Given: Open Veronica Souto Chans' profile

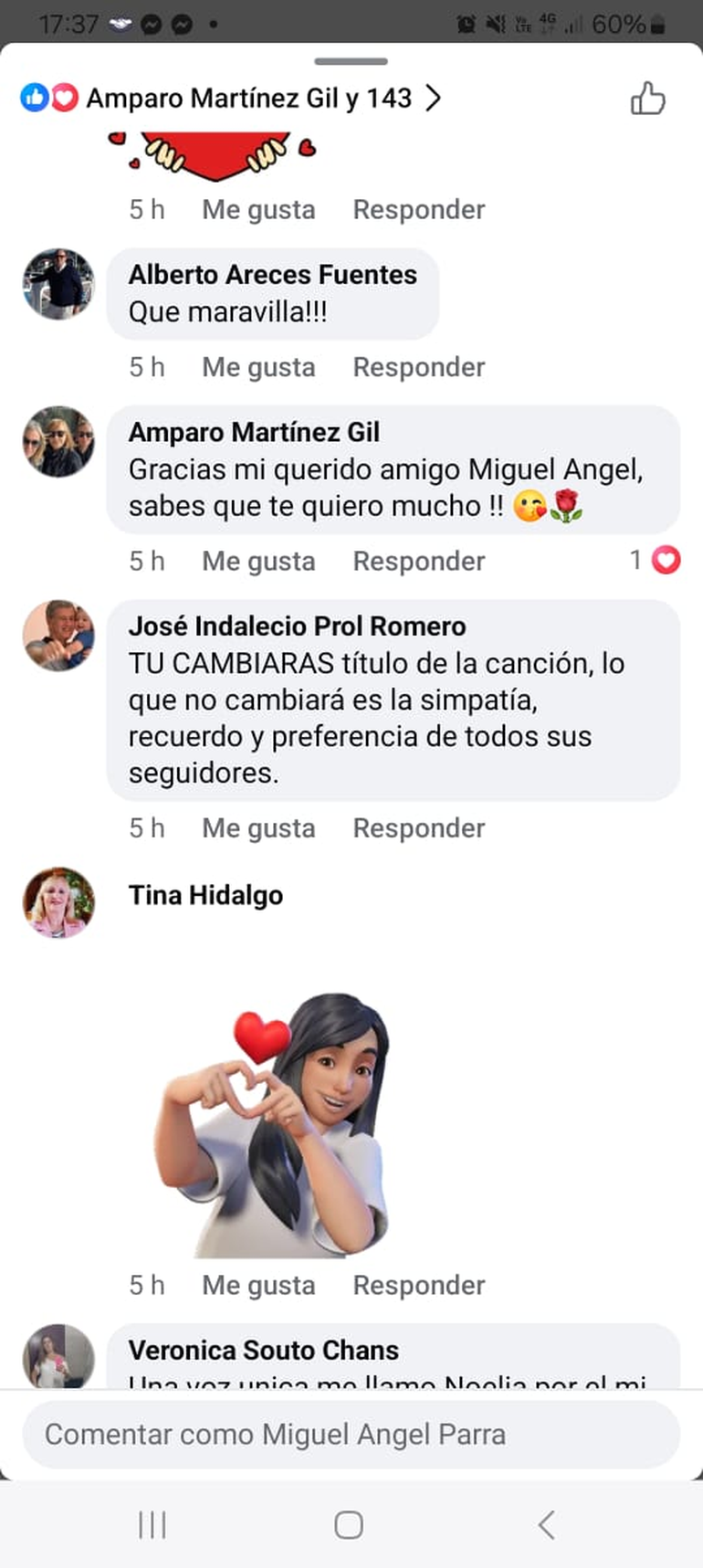Looking at the screenshot, I should coord(264,1350).
